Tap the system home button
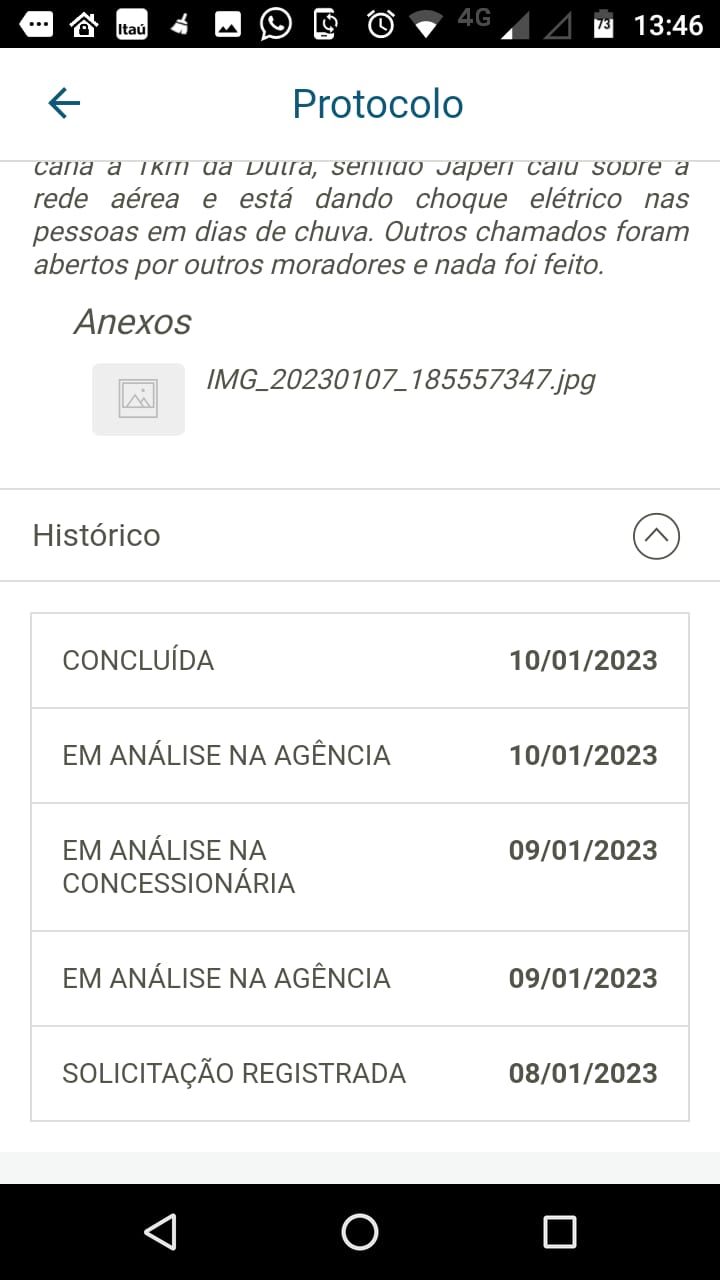Screen dimensions: 720x1280 tap(360, 1232)
